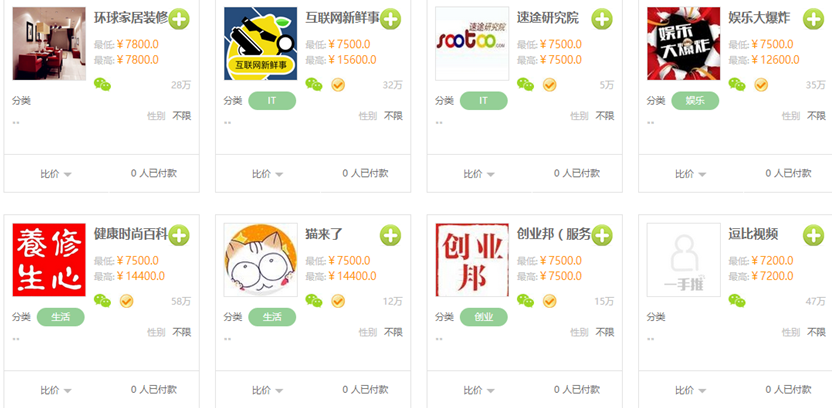The height and width of the screenshot is (408, 832).
Task: Expand 比价 dropdown under 娱乐大爆炸
Action: [691, 174]
